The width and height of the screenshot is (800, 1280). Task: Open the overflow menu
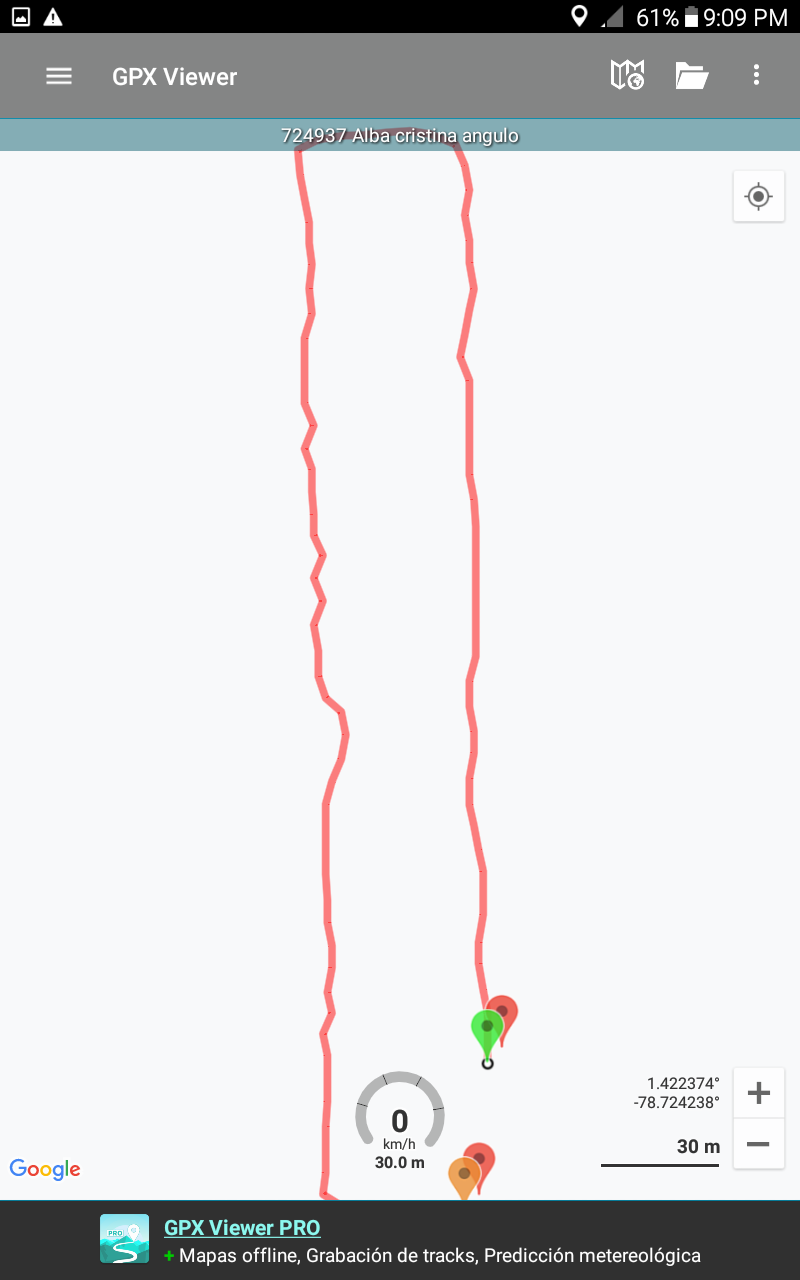pyautogui.click(x=756, y=76)
